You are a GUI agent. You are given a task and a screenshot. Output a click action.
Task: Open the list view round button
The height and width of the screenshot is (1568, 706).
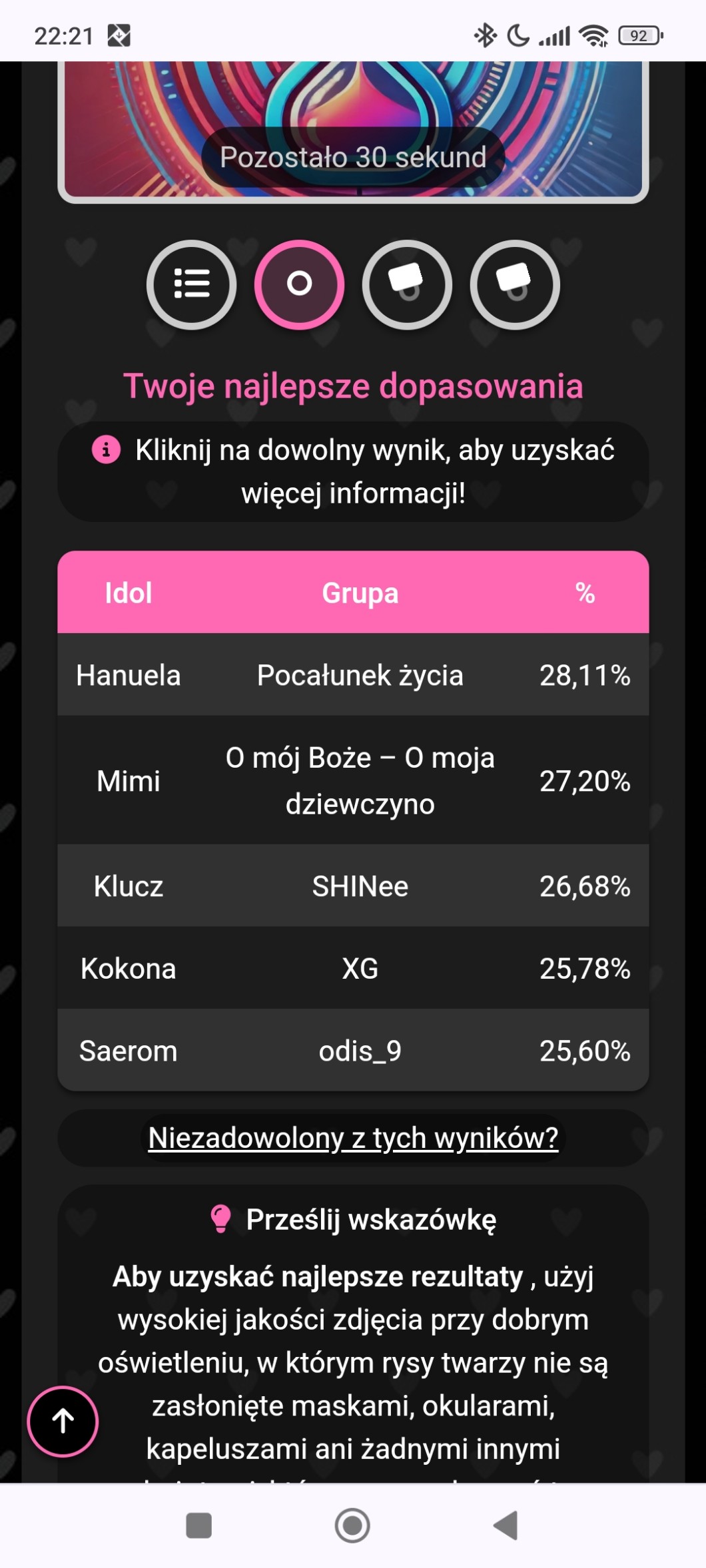coord(191,284)
